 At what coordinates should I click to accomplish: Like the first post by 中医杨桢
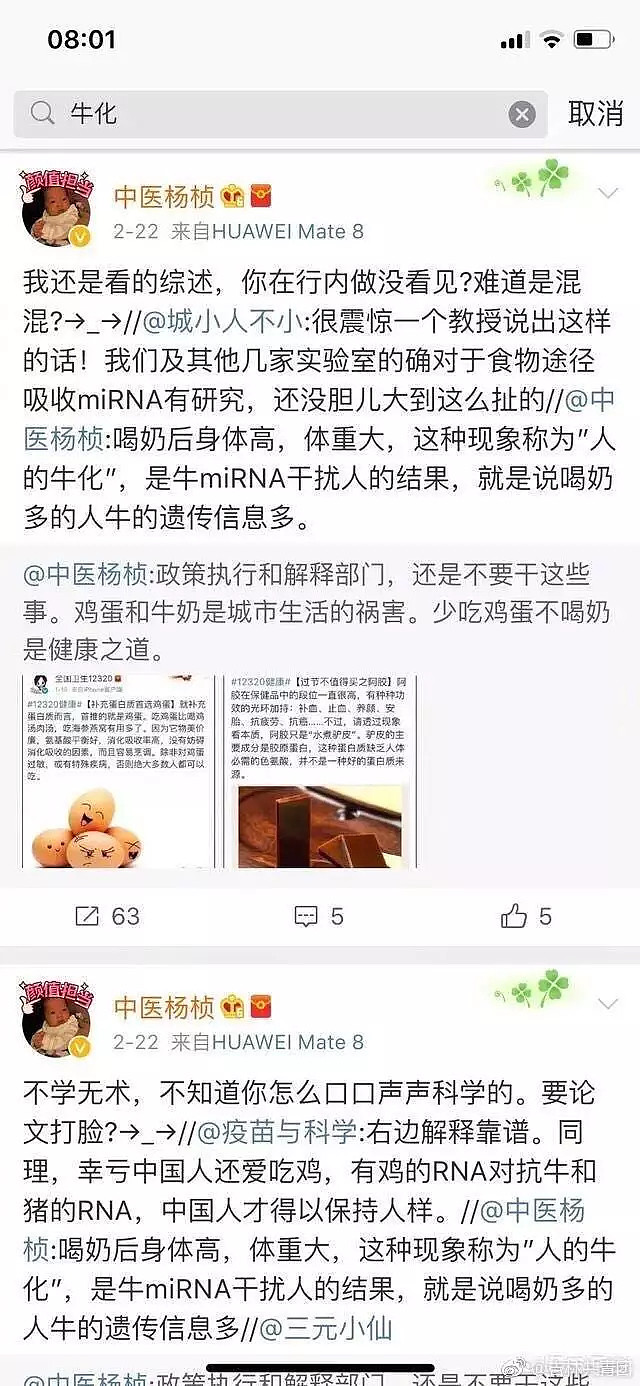pos(527,916)
